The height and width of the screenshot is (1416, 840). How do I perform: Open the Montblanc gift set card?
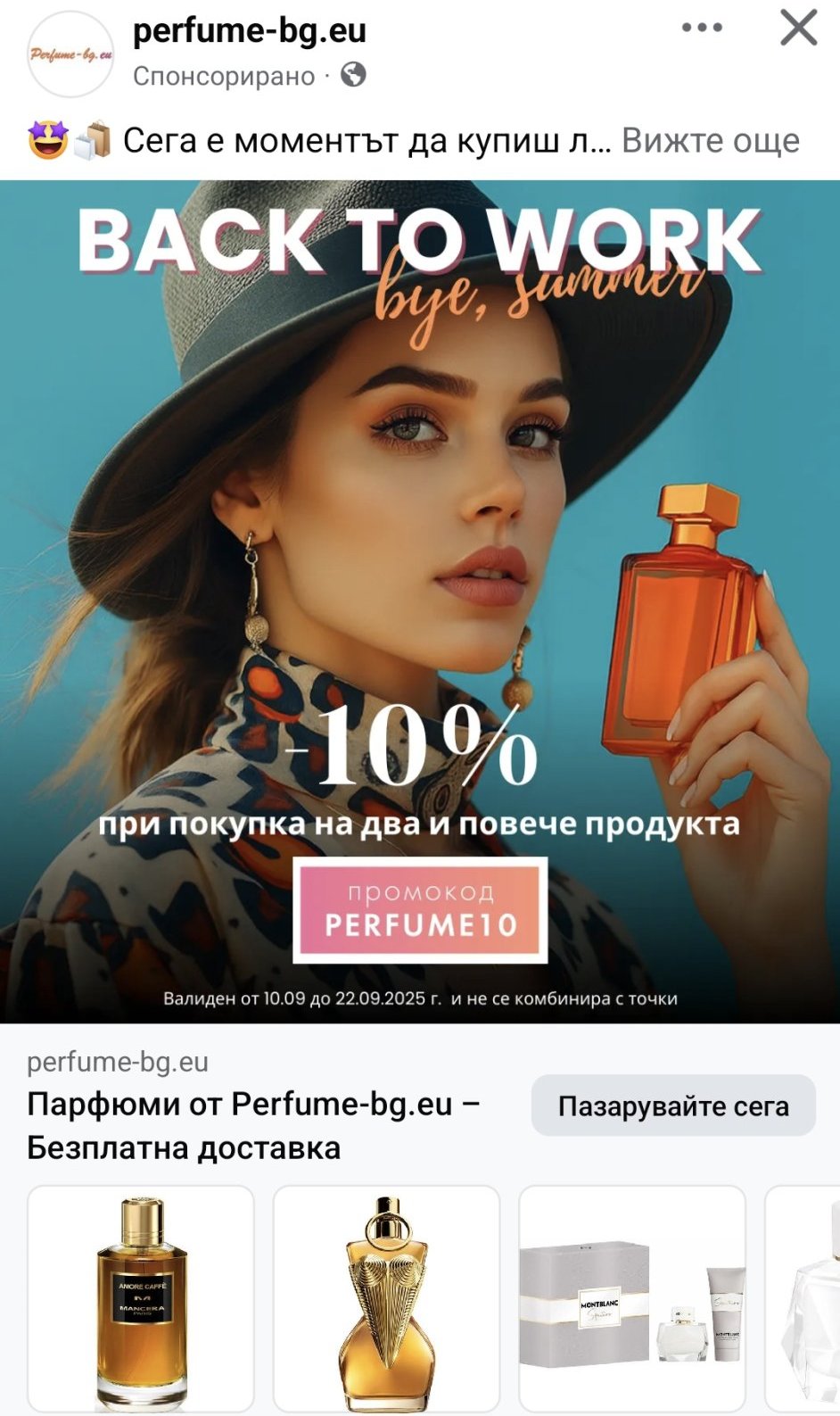(631, 1299)
